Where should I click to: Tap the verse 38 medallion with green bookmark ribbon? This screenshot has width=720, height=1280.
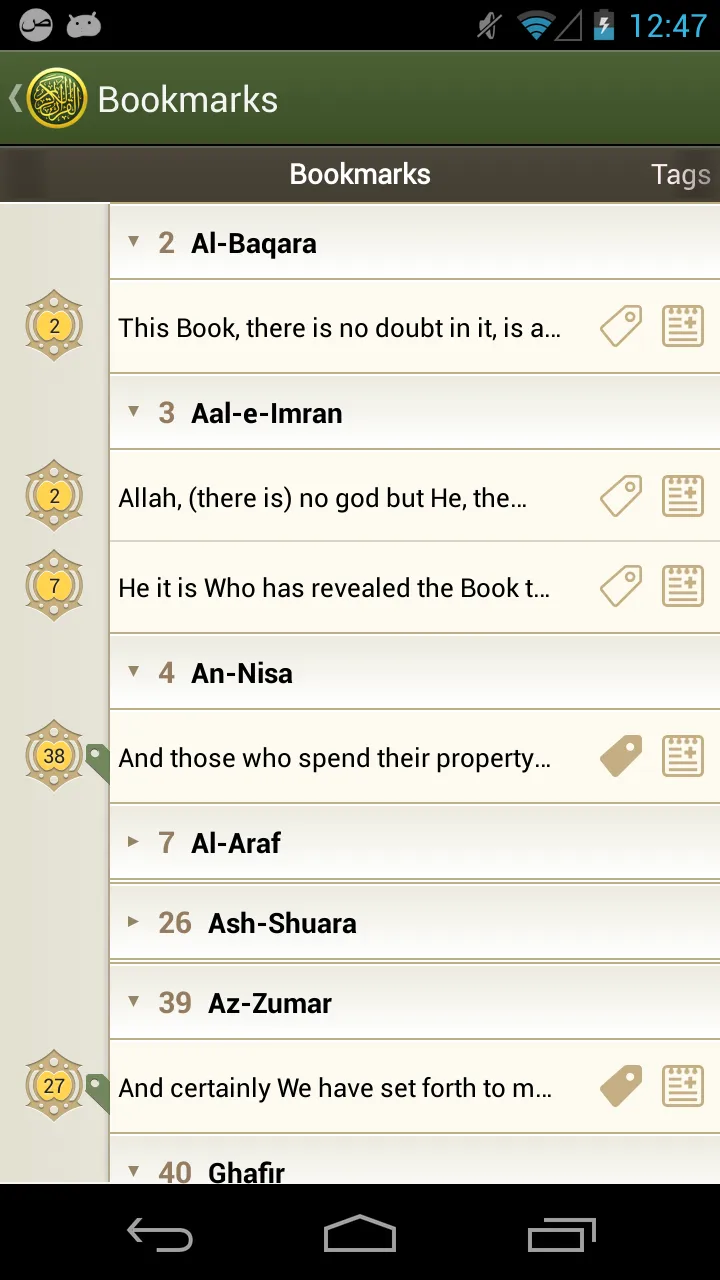coord(54,757)
